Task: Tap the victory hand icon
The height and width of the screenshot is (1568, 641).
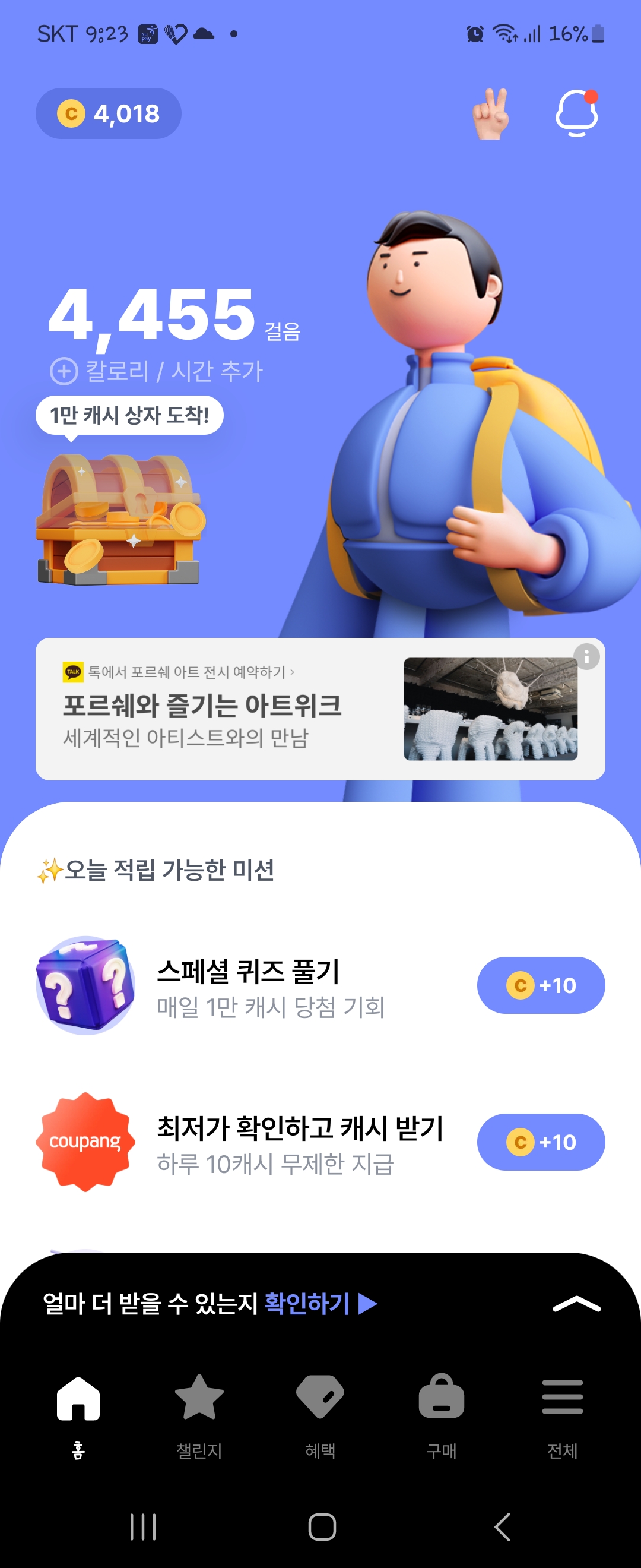Action: coord(491,114)
